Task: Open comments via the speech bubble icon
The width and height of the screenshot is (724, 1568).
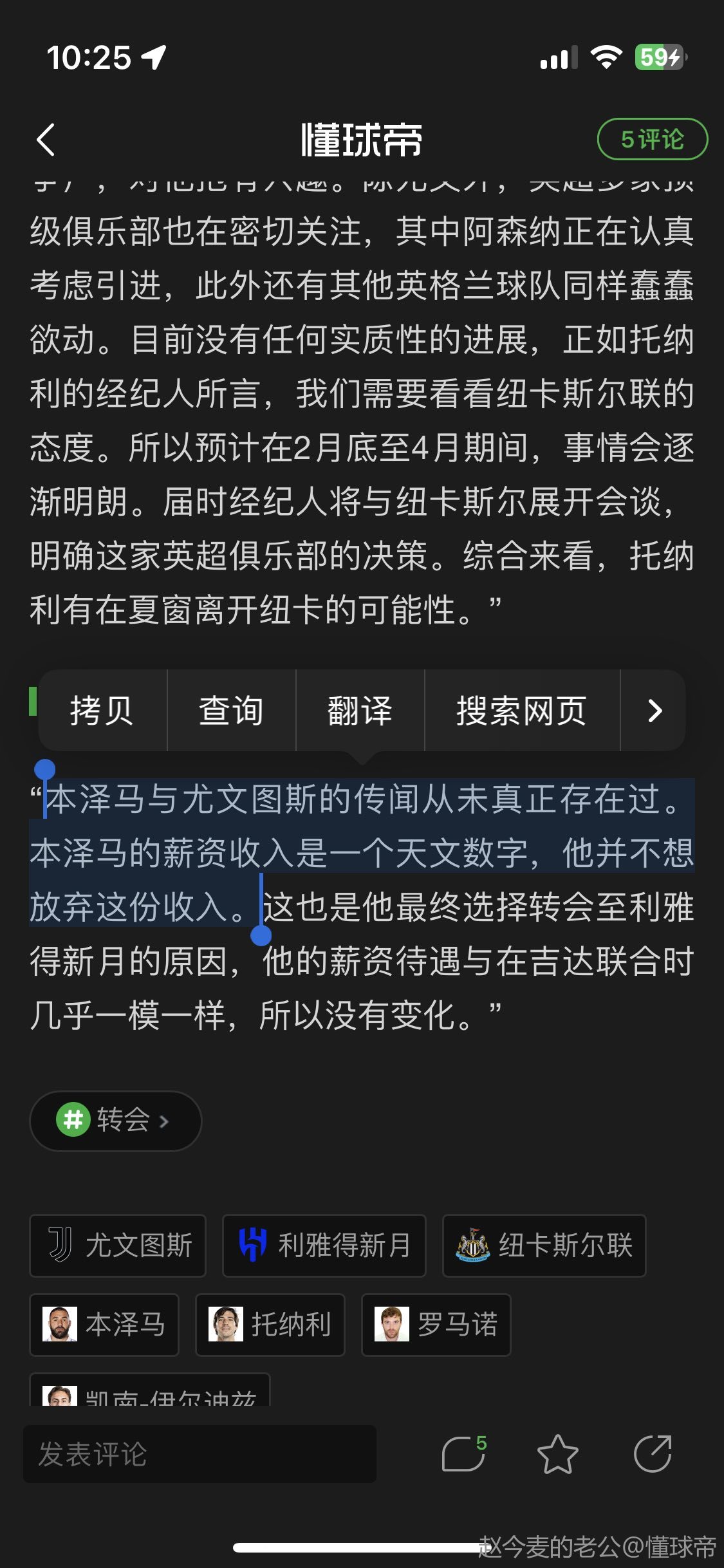Action: (463, 1454)
